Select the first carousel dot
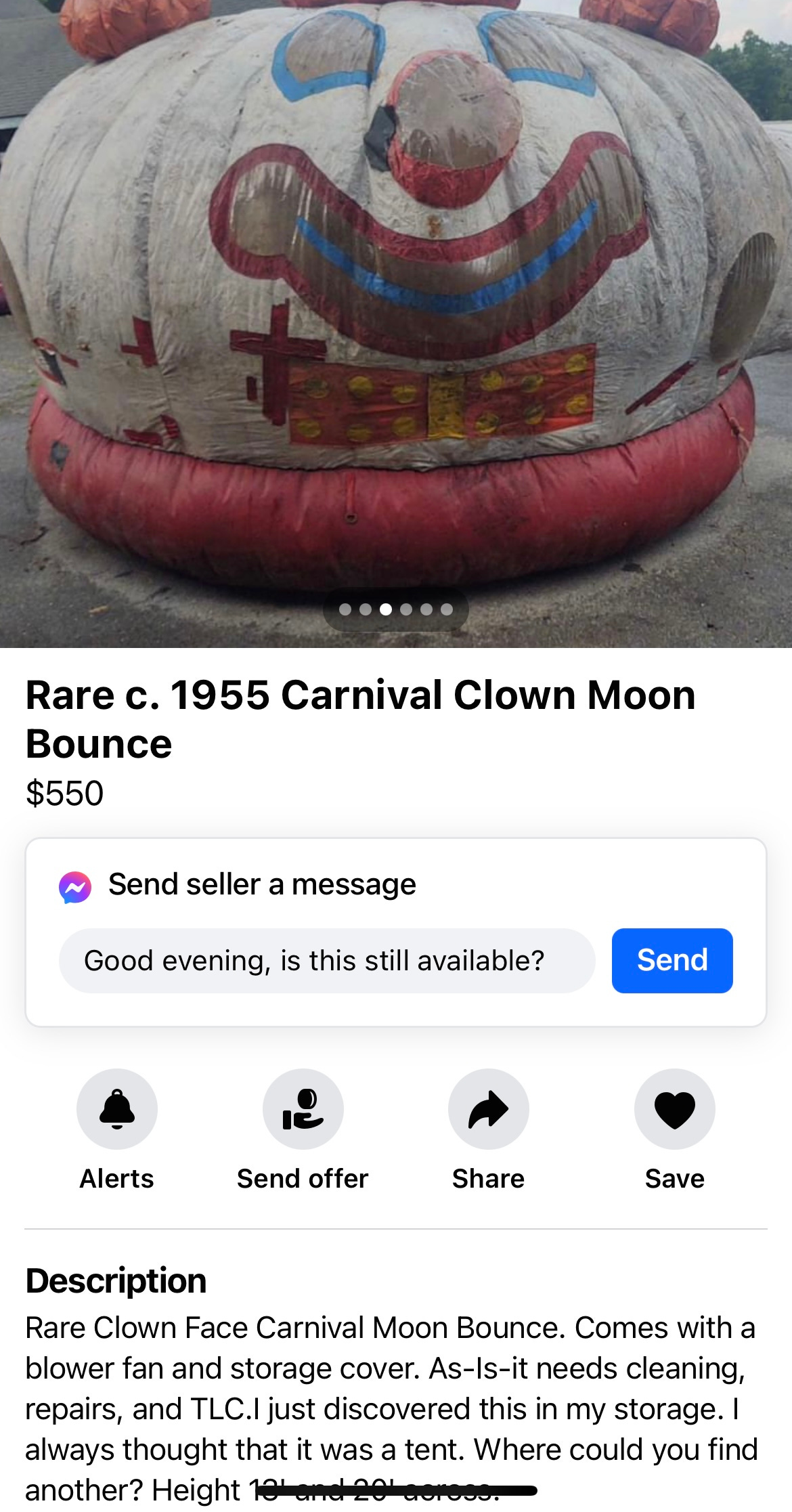 pos(344,609)
